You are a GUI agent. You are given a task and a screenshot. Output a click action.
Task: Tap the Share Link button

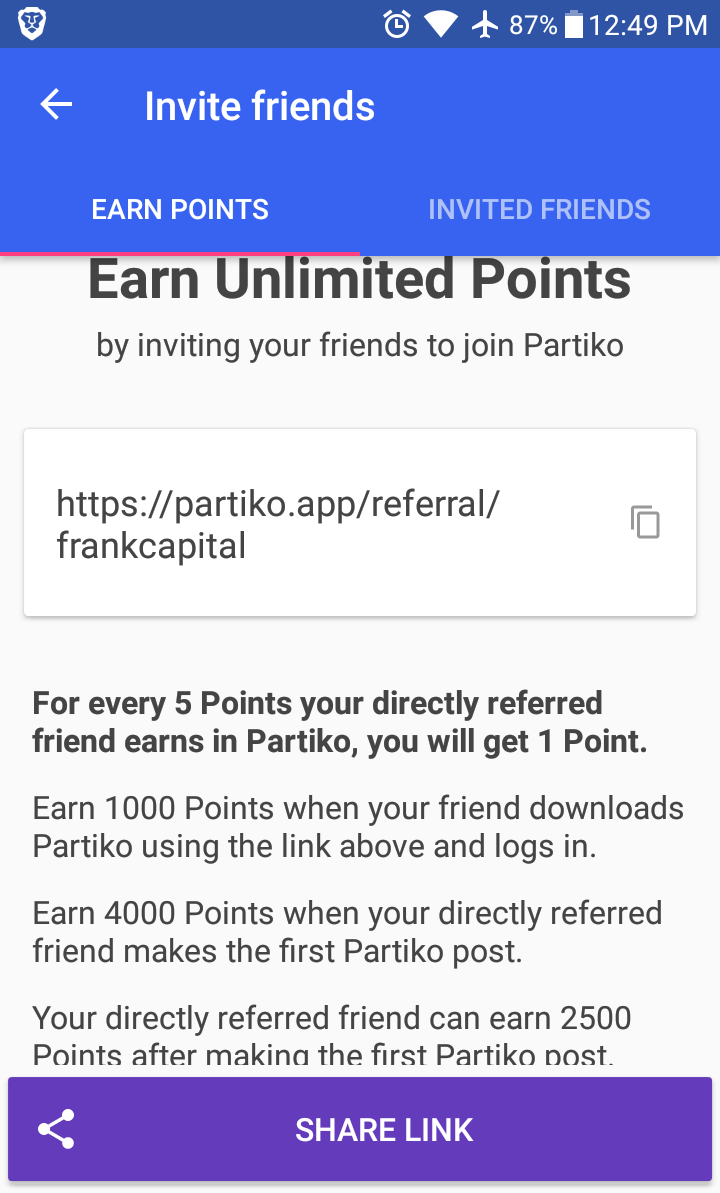tap(360, 1129)
